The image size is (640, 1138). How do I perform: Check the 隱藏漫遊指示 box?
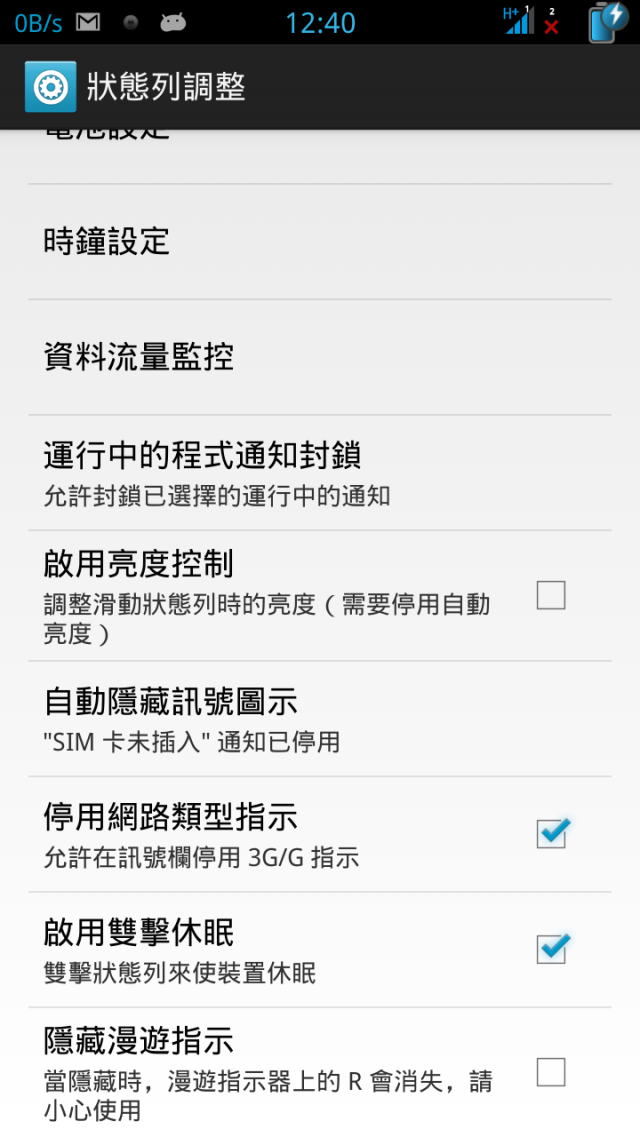pos(551,1072)
